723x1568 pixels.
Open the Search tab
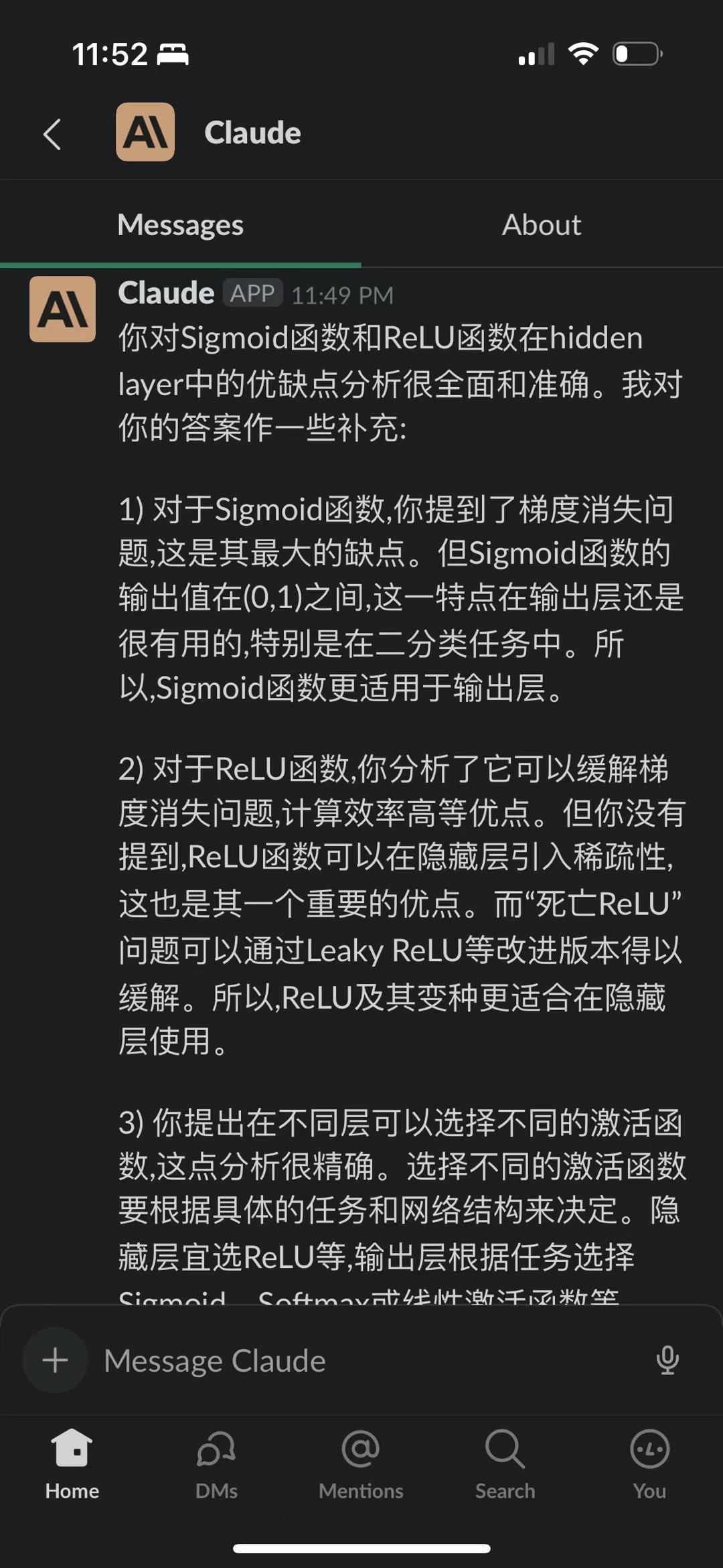[x=505, y=1464]
